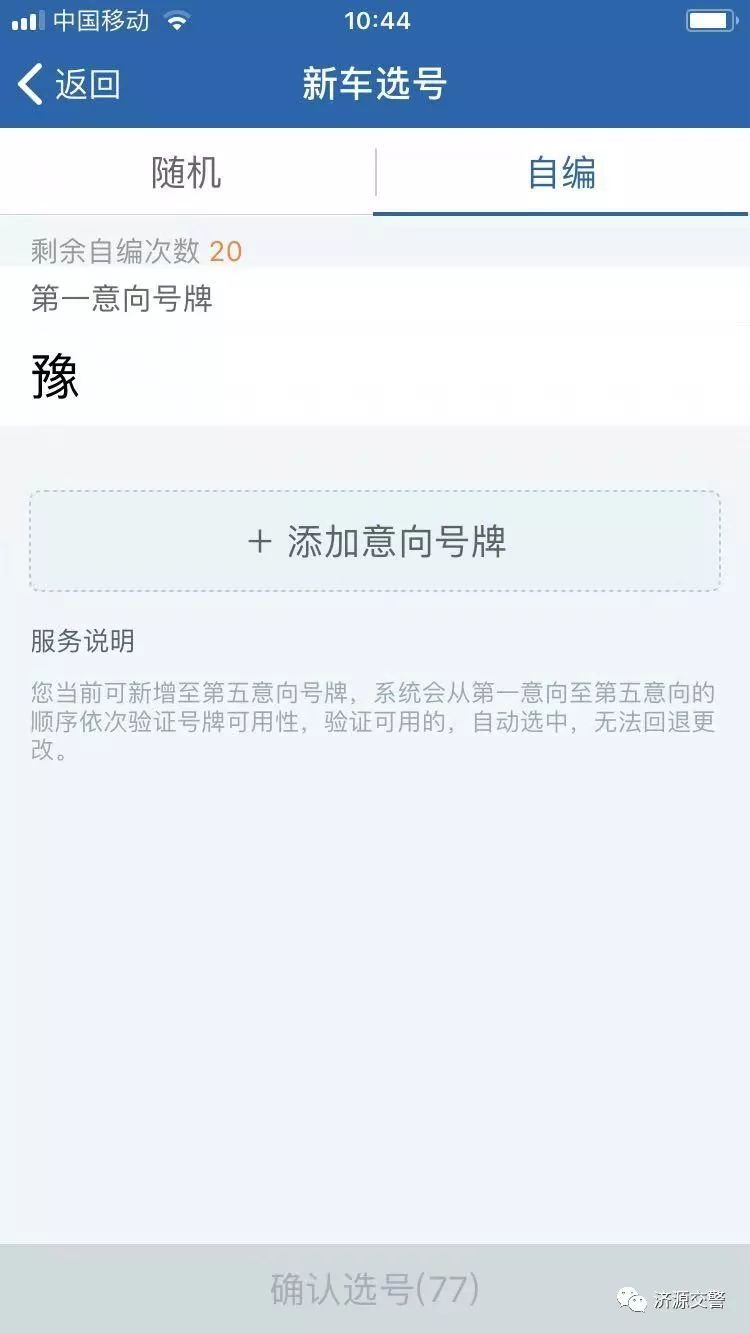Viewport: 750px width, 1334px height.
Task: Tap the 新车选号 title bar
Action: pos(375,85)
